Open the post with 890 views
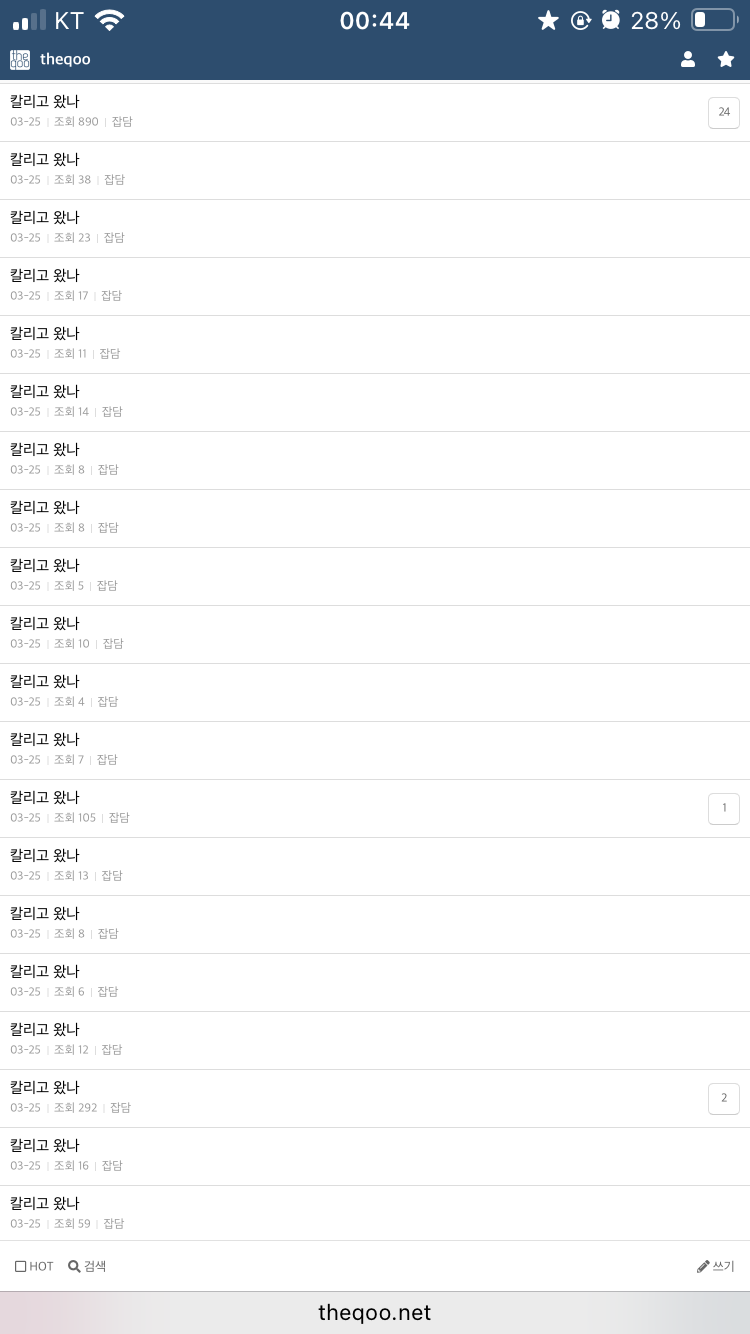This screenshot has height=1334, width=750. pos(375,112)
